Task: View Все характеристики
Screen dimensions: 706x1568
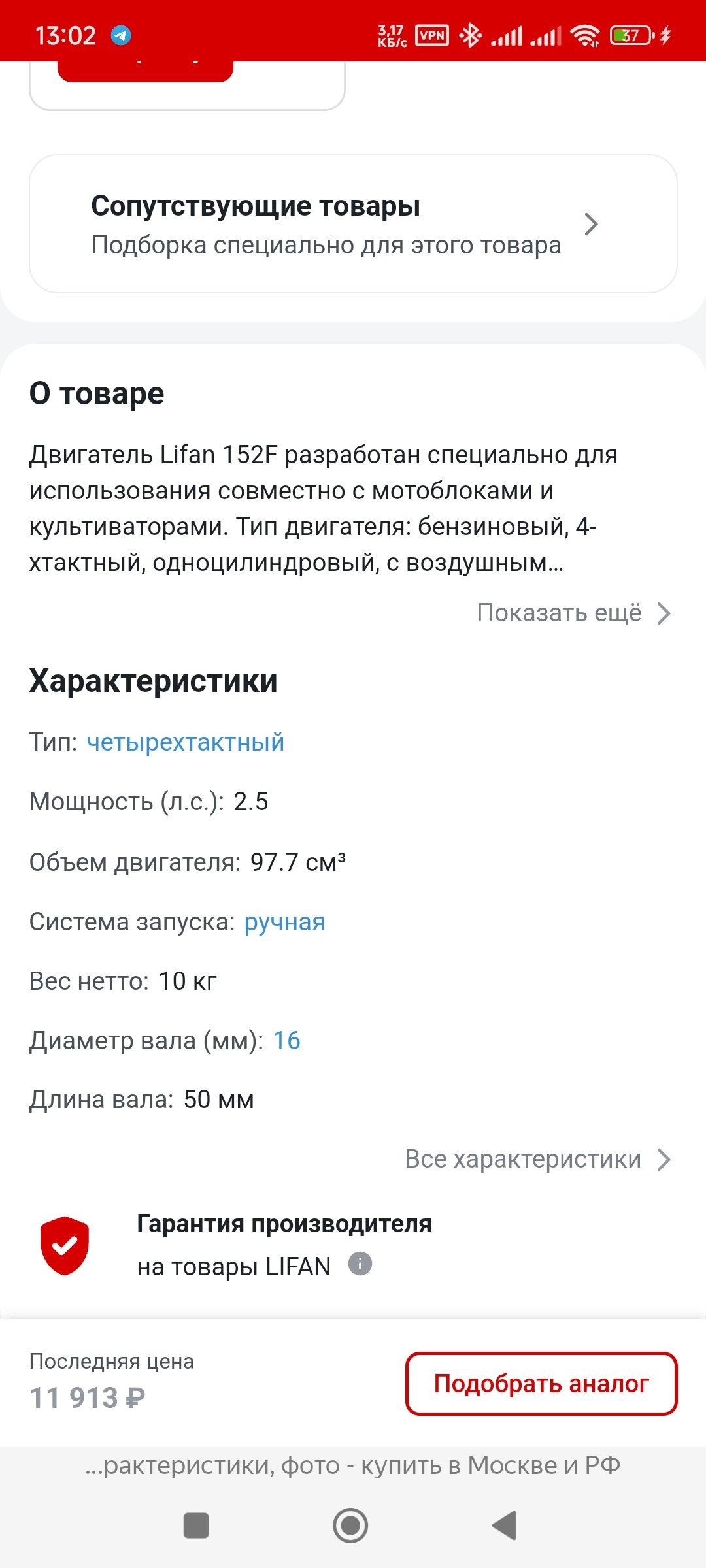Action: pyautogui.click(x=538, y=1159)
